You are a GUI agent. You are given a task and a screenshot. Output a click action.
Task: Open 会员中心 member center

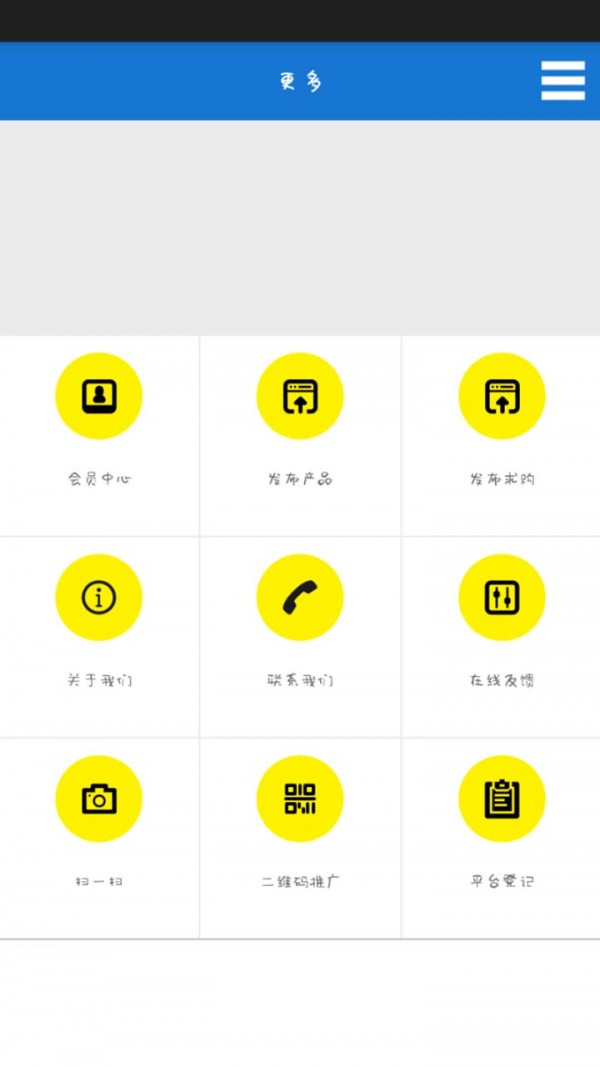[99, 397]
